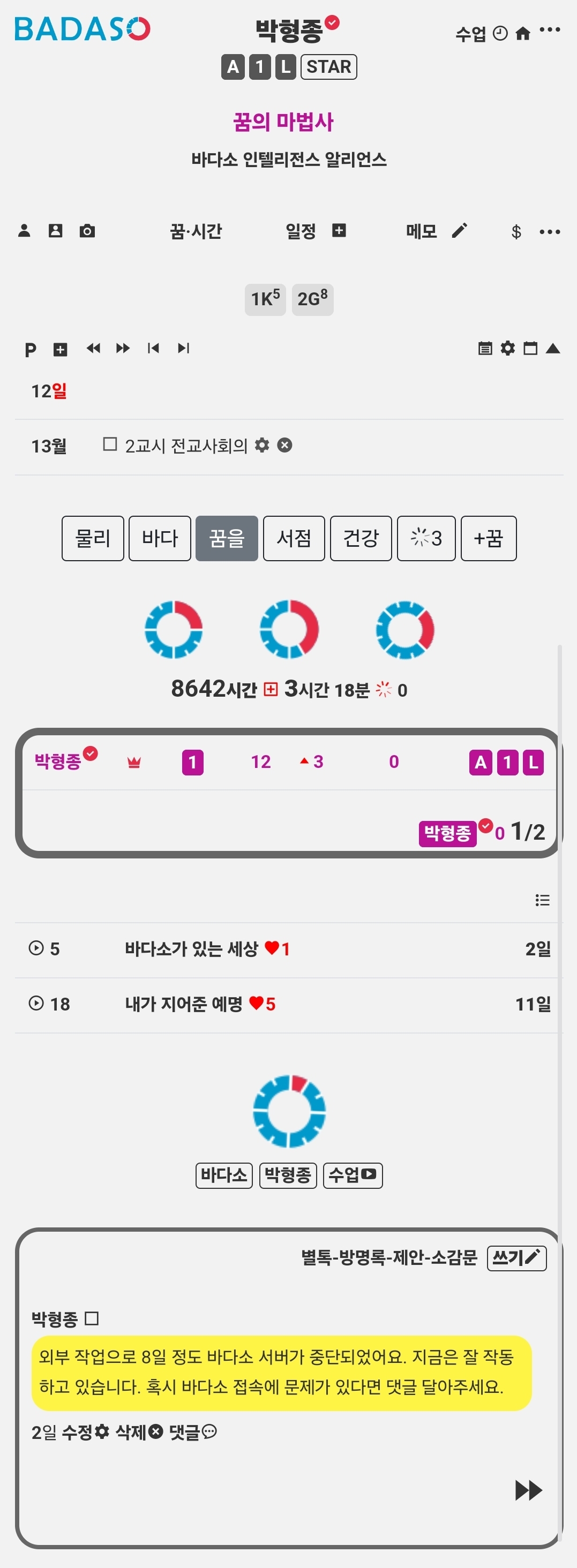
Task: Add a new 일정 entry
Action: click(339, 230)
